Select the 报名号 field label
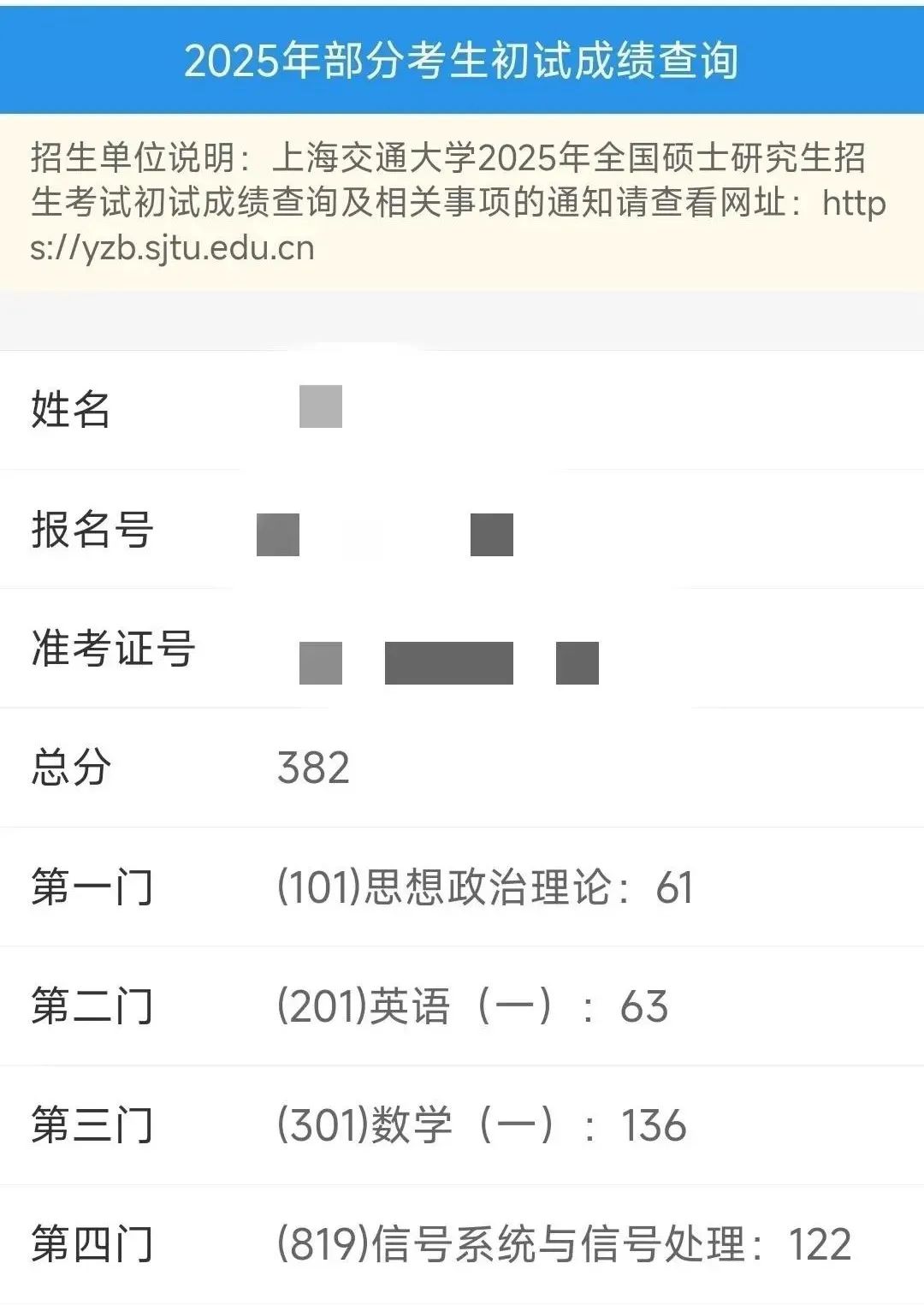Screen dimensions: 924x1305 pos(90,532)
